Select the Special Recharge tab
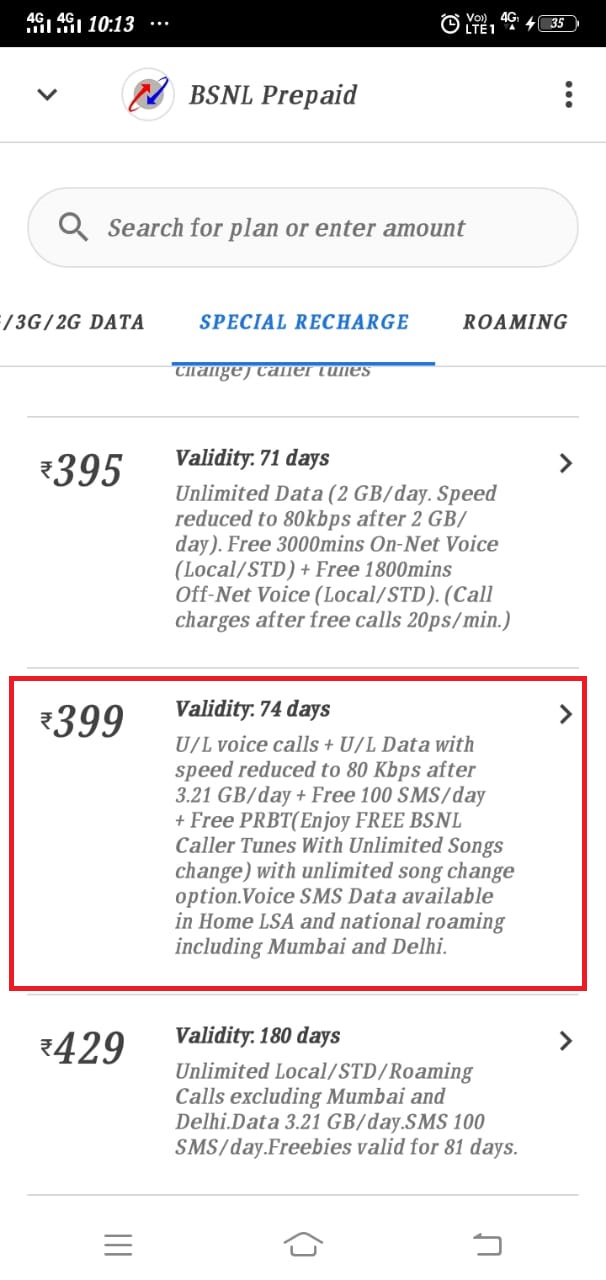The image size is (606, 1280). [304, 322]
